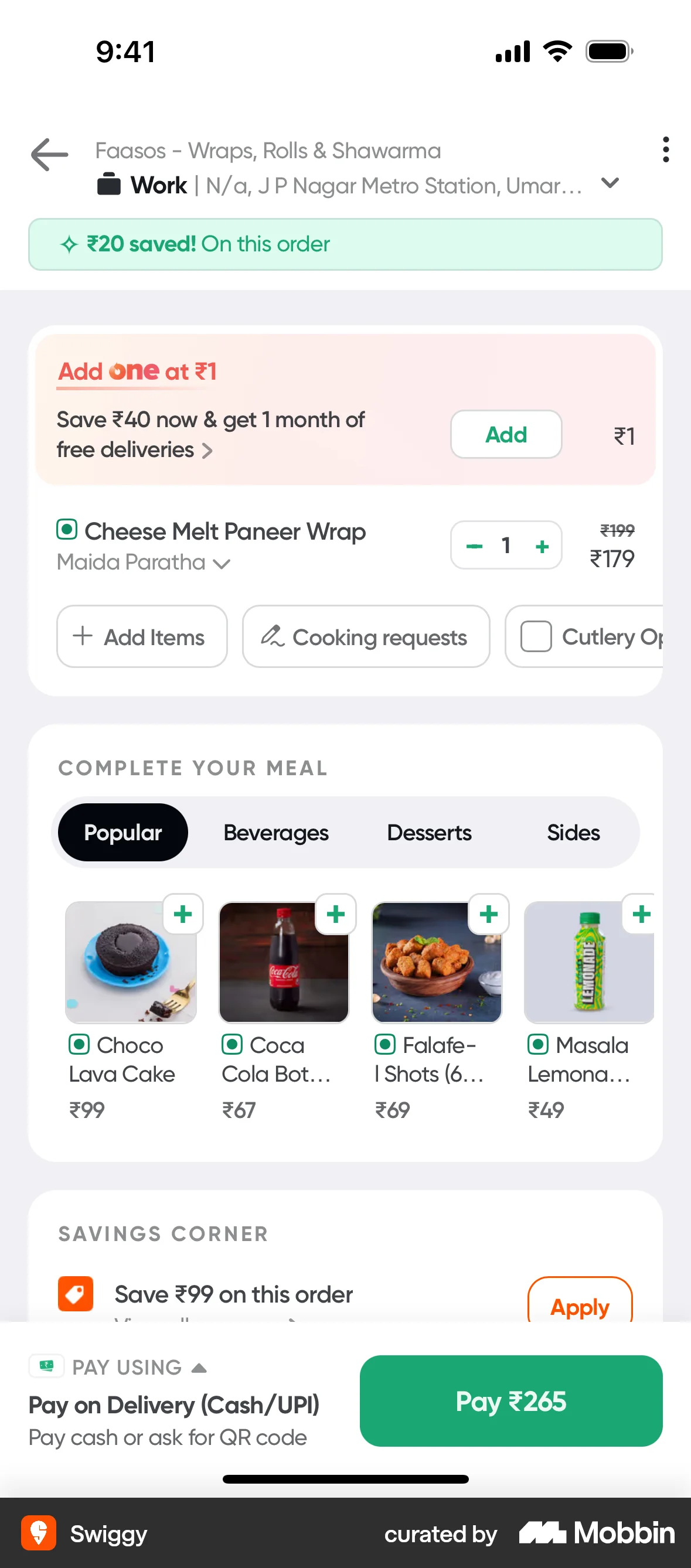Tap Add Items to add more dishes
691x1568 pixels.
pos(142,637)
